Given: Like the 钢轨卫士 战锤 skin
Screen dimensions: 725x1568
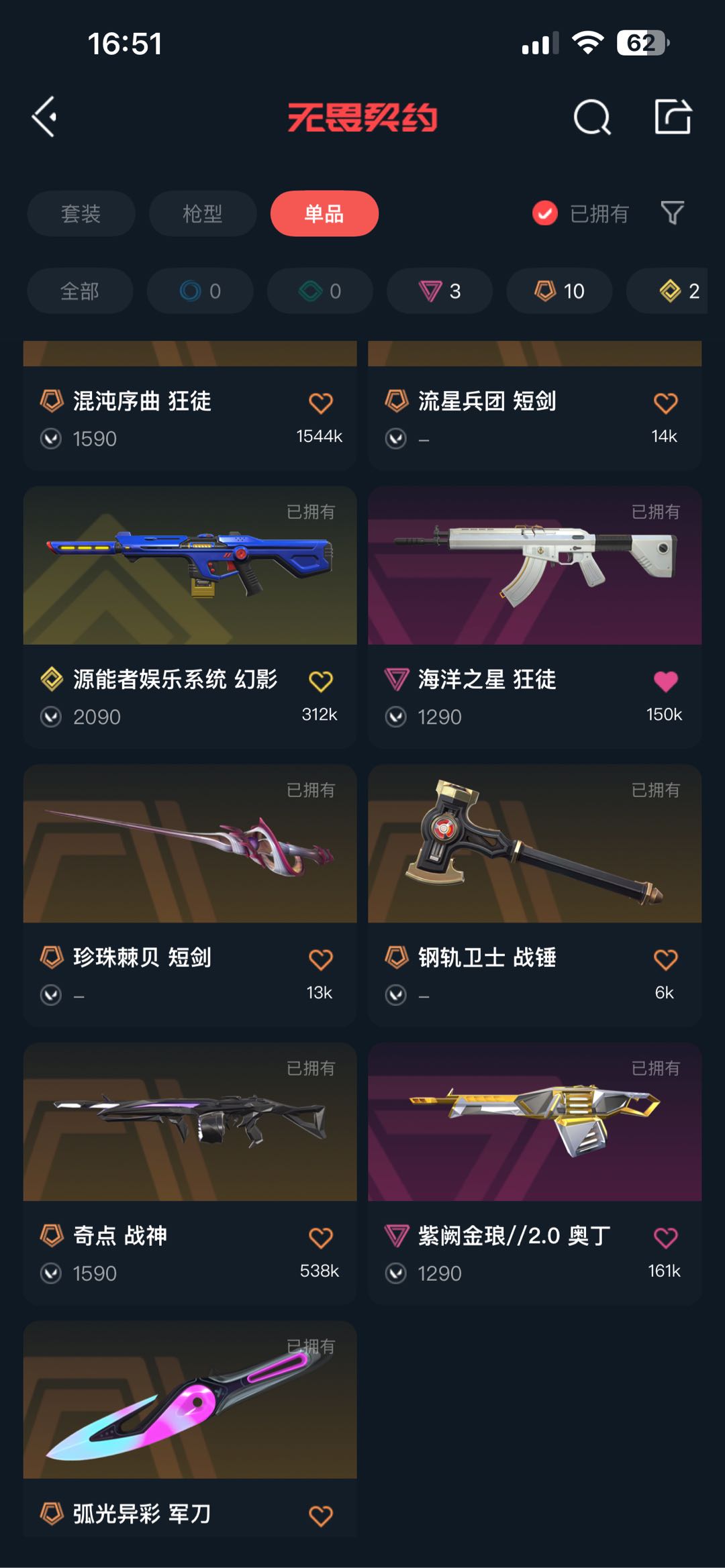Looking at the screenshot, I should [665, 959].
